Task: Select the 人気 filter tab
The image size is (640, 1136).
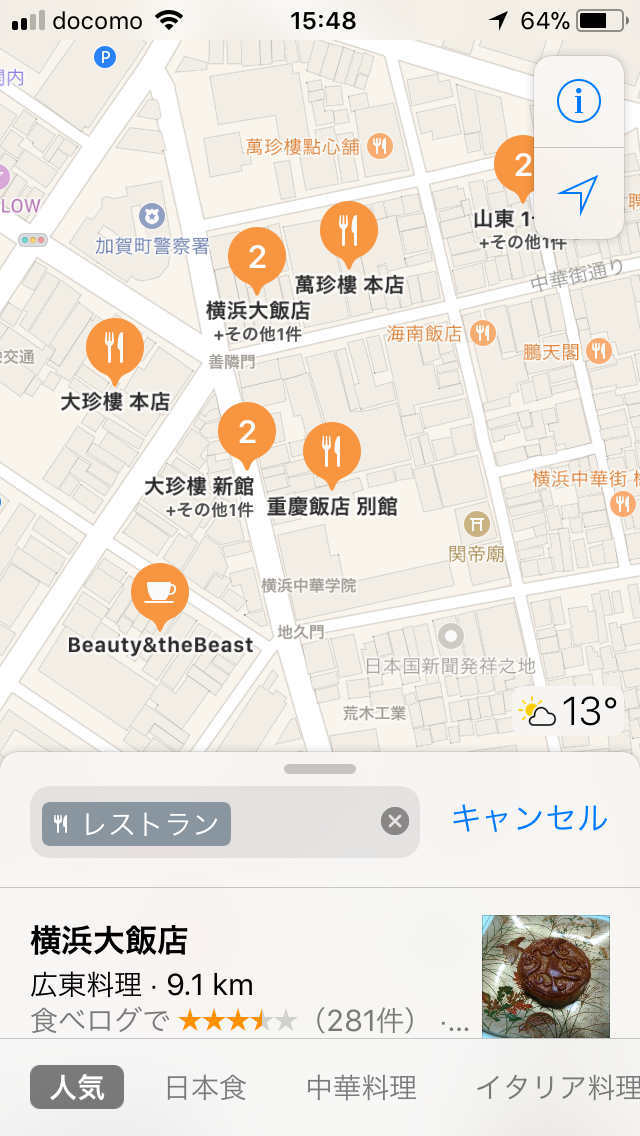Action: pos(77,1087)
